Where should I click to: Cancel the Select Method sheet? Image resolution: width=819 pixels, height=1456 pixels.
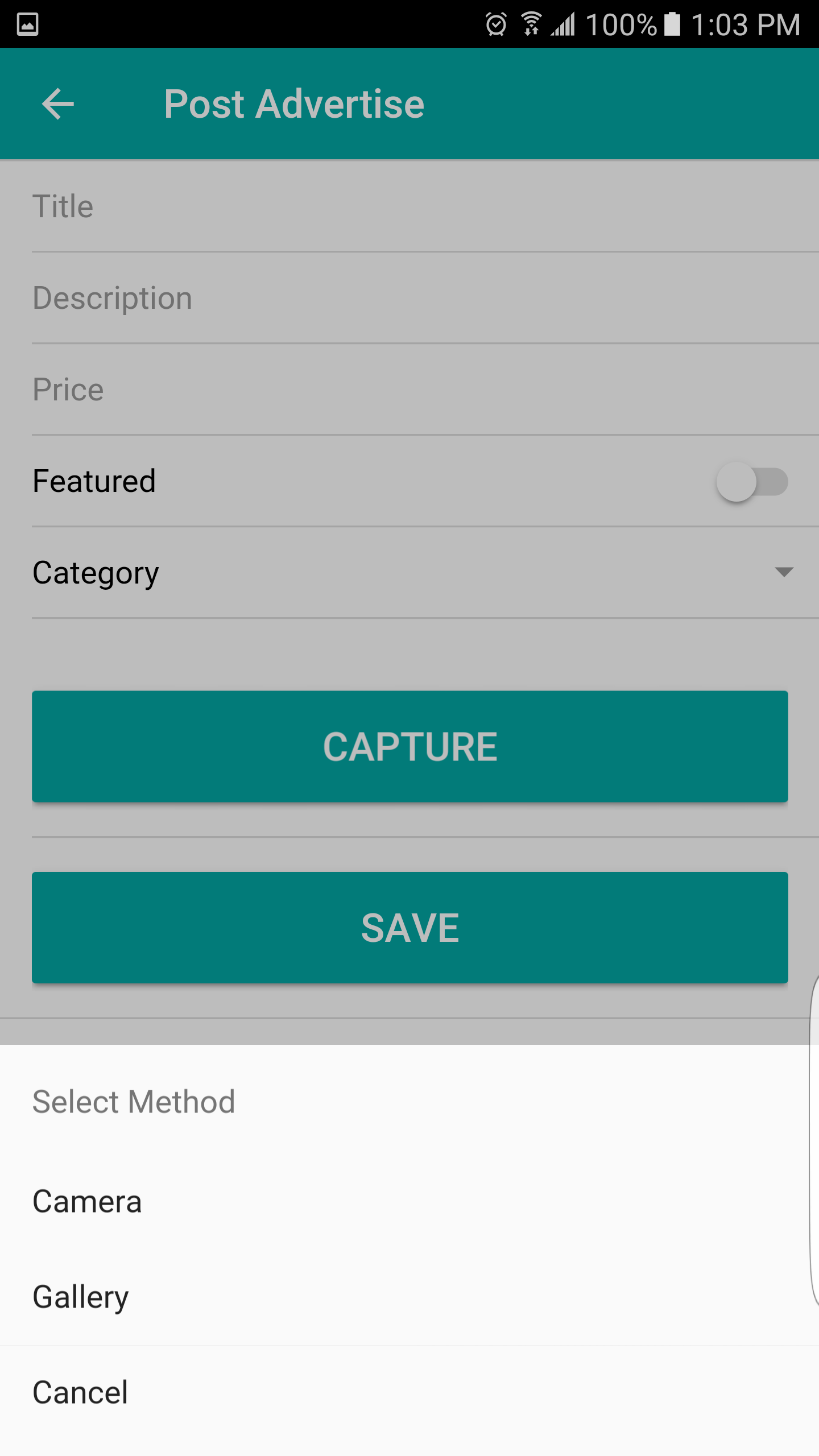(80, 1393)
